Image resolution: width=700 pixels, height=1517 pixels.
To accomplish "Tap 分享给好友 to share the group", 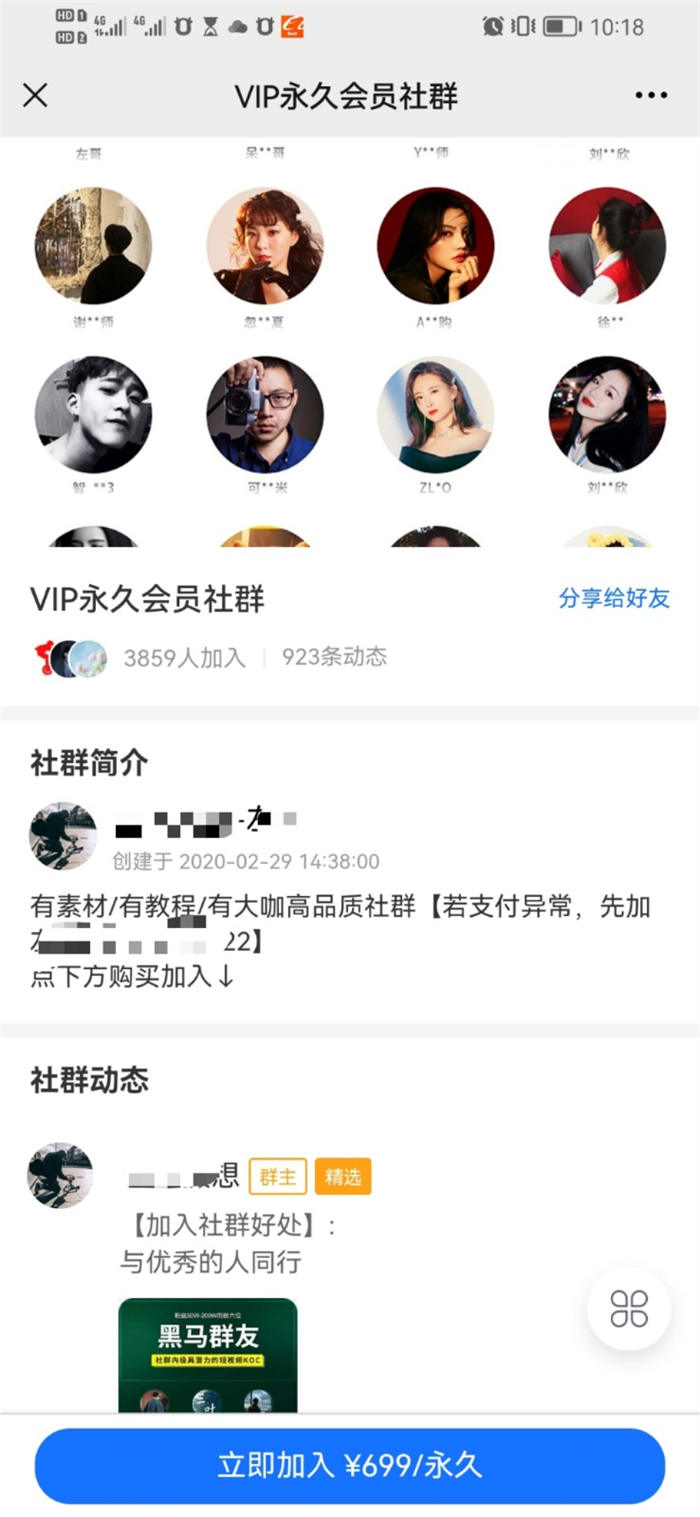I will click(x=614, y=598).
